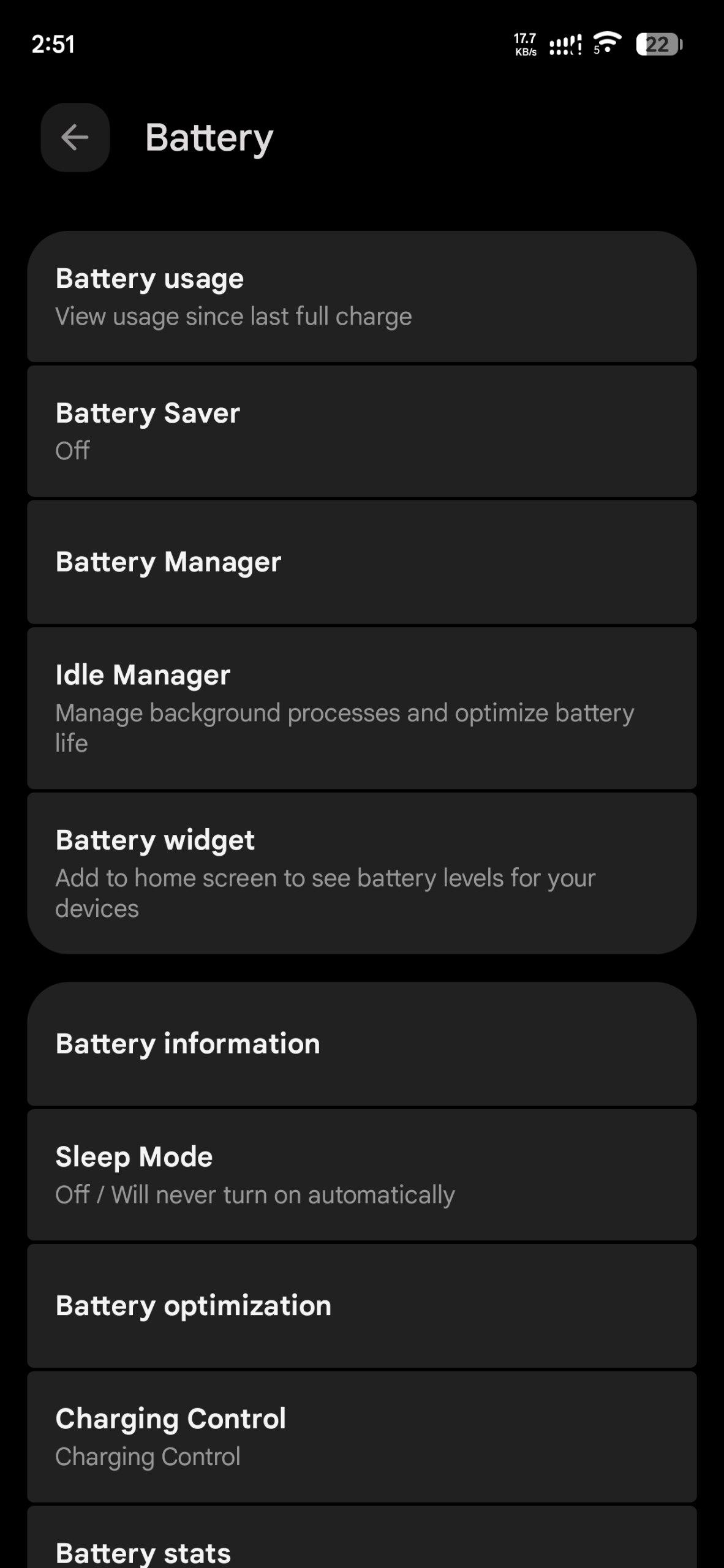
Task: Open Sleep Mode settings
Action: (361, 1175)
